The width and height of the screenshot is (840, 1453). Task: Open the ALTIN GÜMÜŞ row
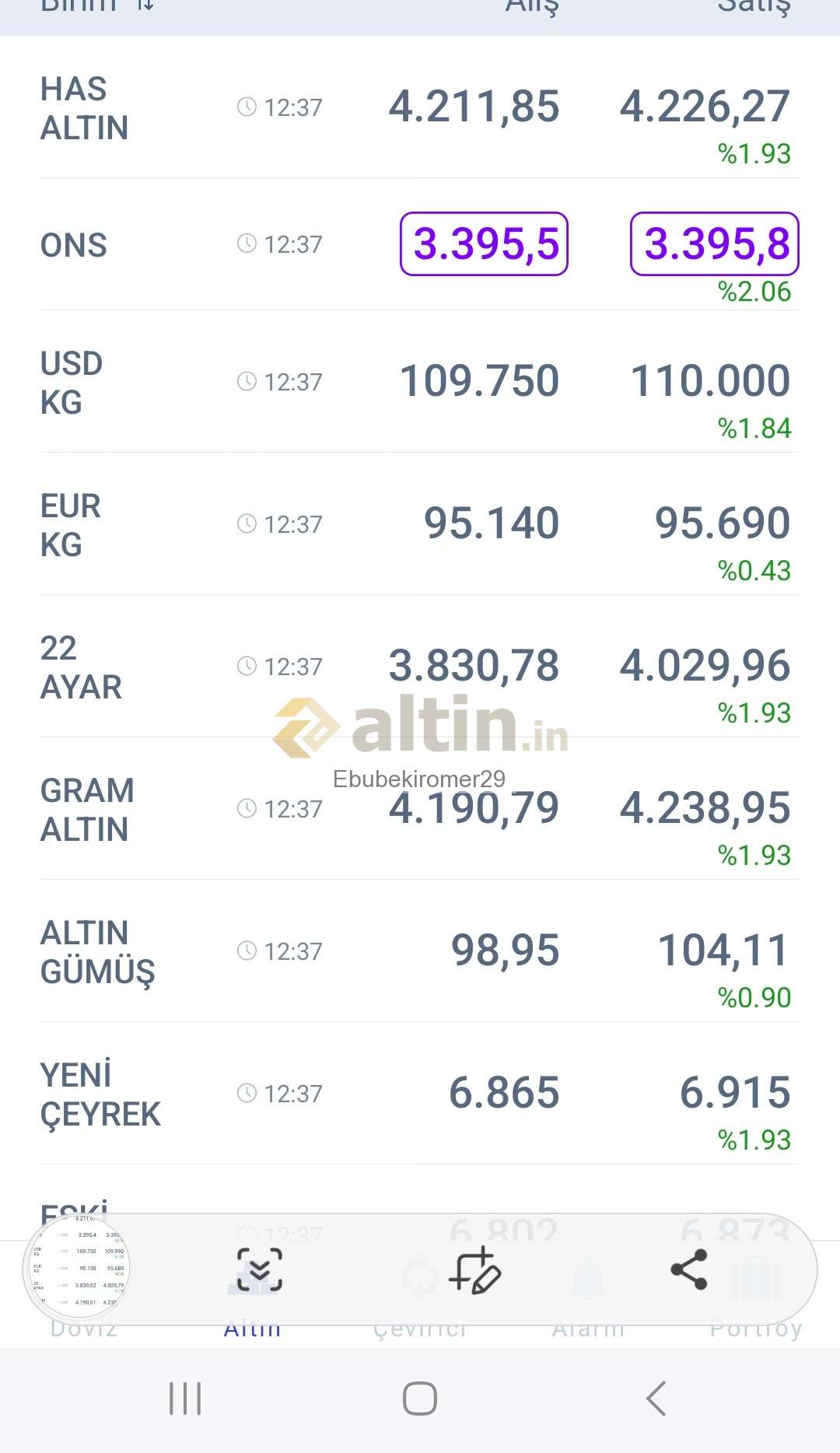(x=420, y=951)
